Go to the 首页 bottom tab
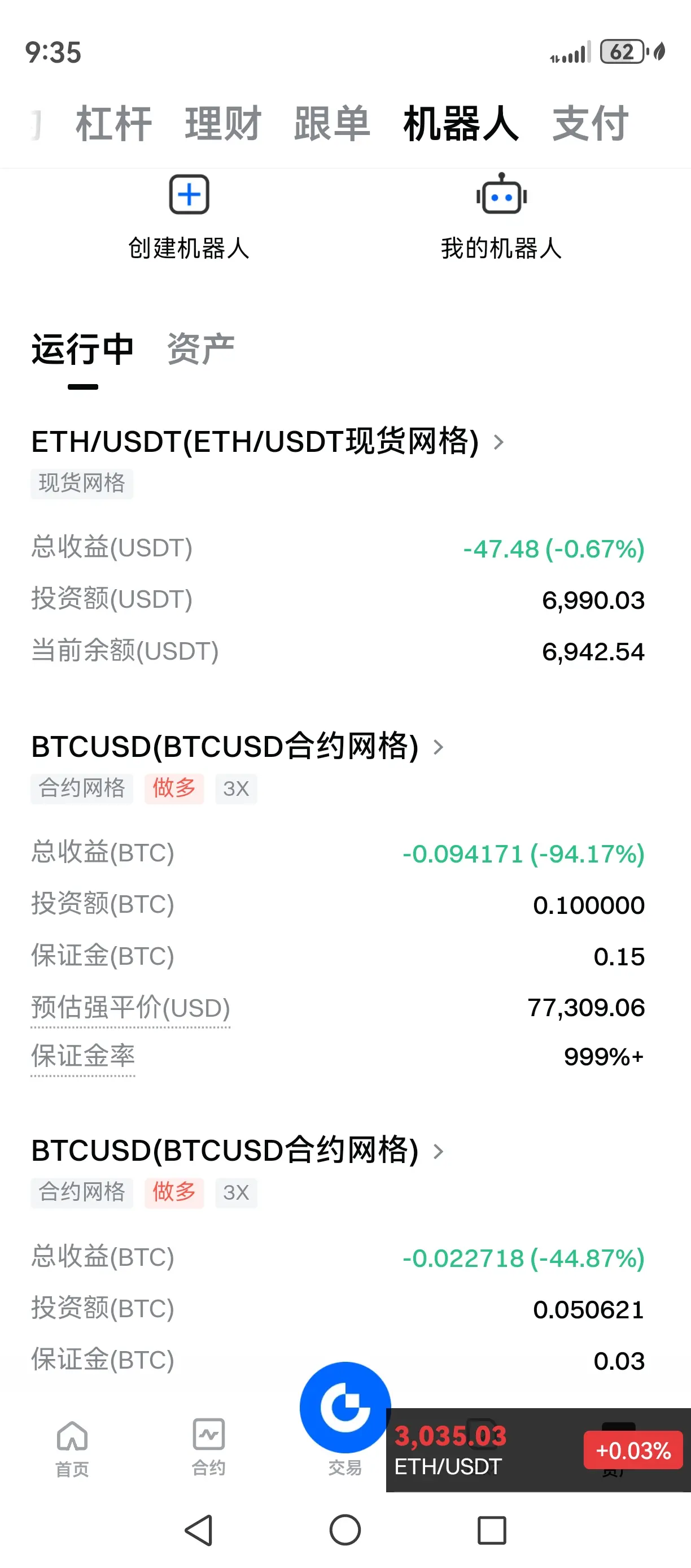 click(72, 1448)
